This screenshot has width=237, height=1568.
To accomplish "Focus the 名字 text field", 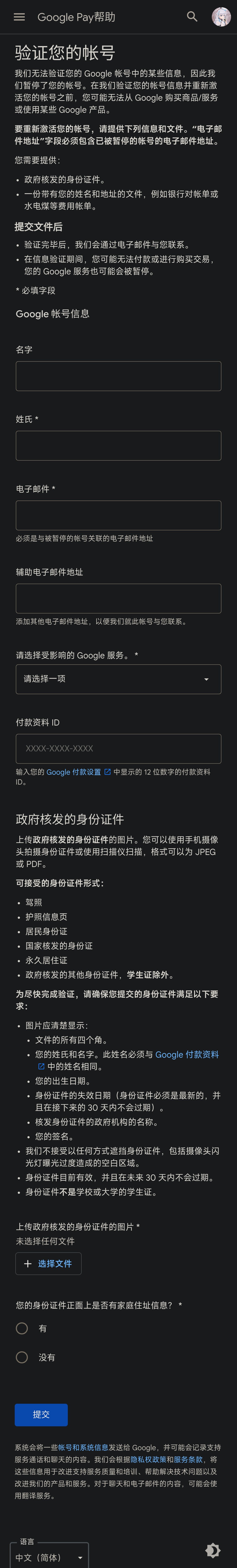I will coord(118,376).
